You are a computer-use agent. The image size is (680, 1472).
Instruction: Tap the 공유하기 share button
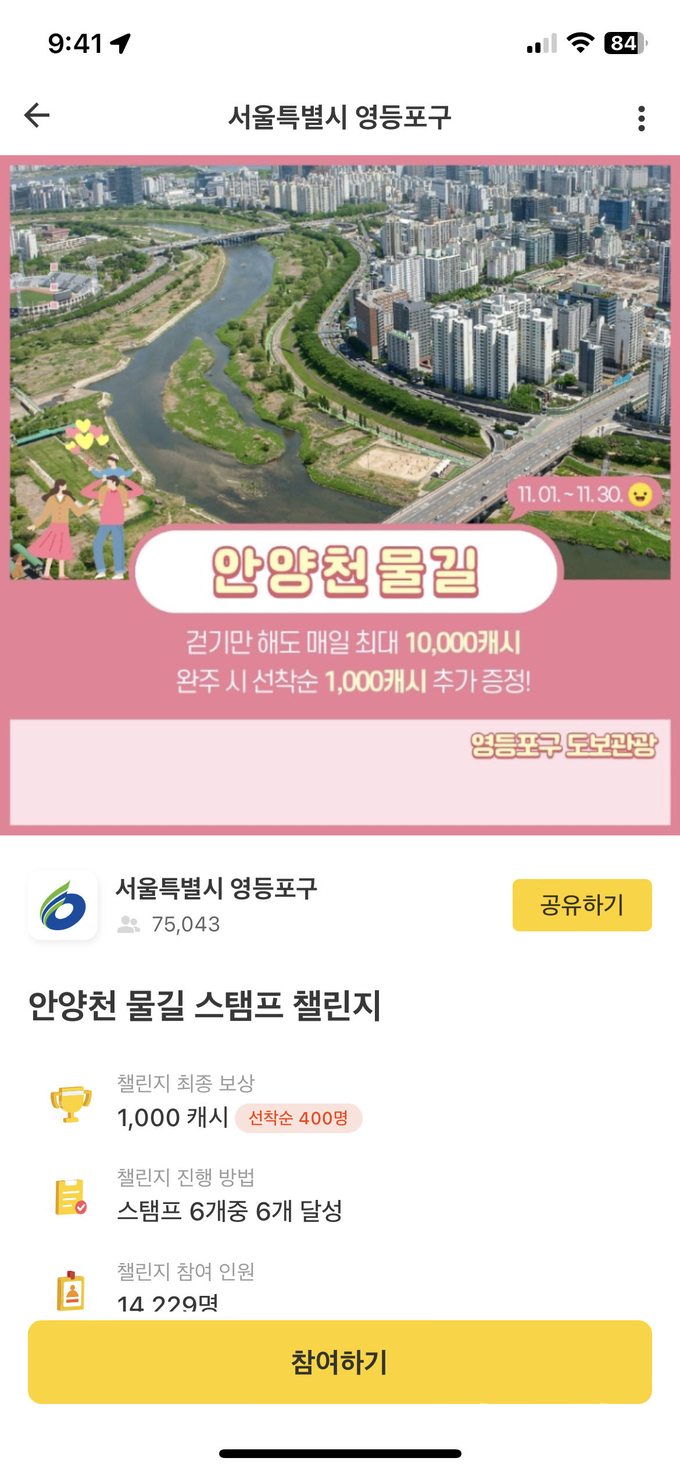pyautogui.click(x=582, y=905)
